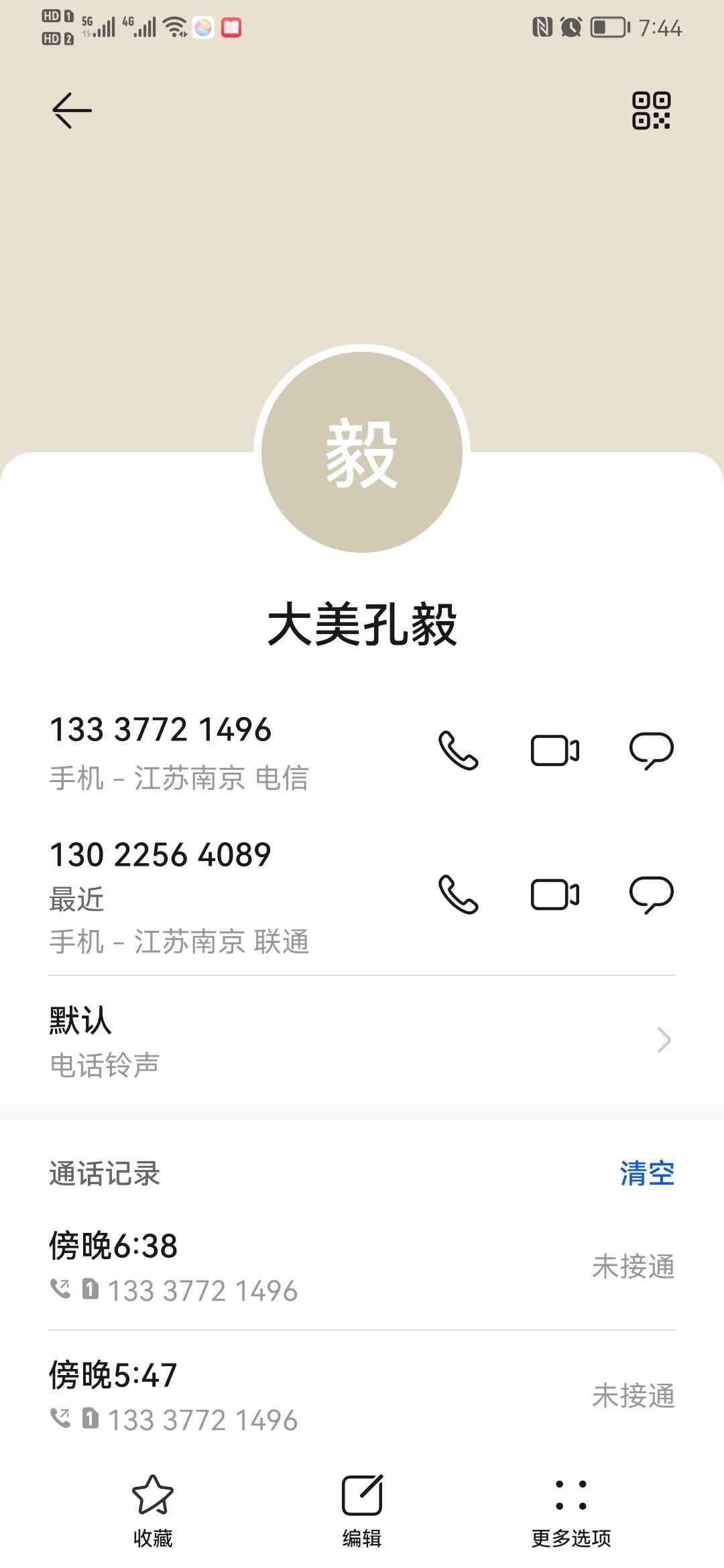Tap the contact avatar 毅
The height and width of the screenshot is (1568, 724).
click(362, 452)
